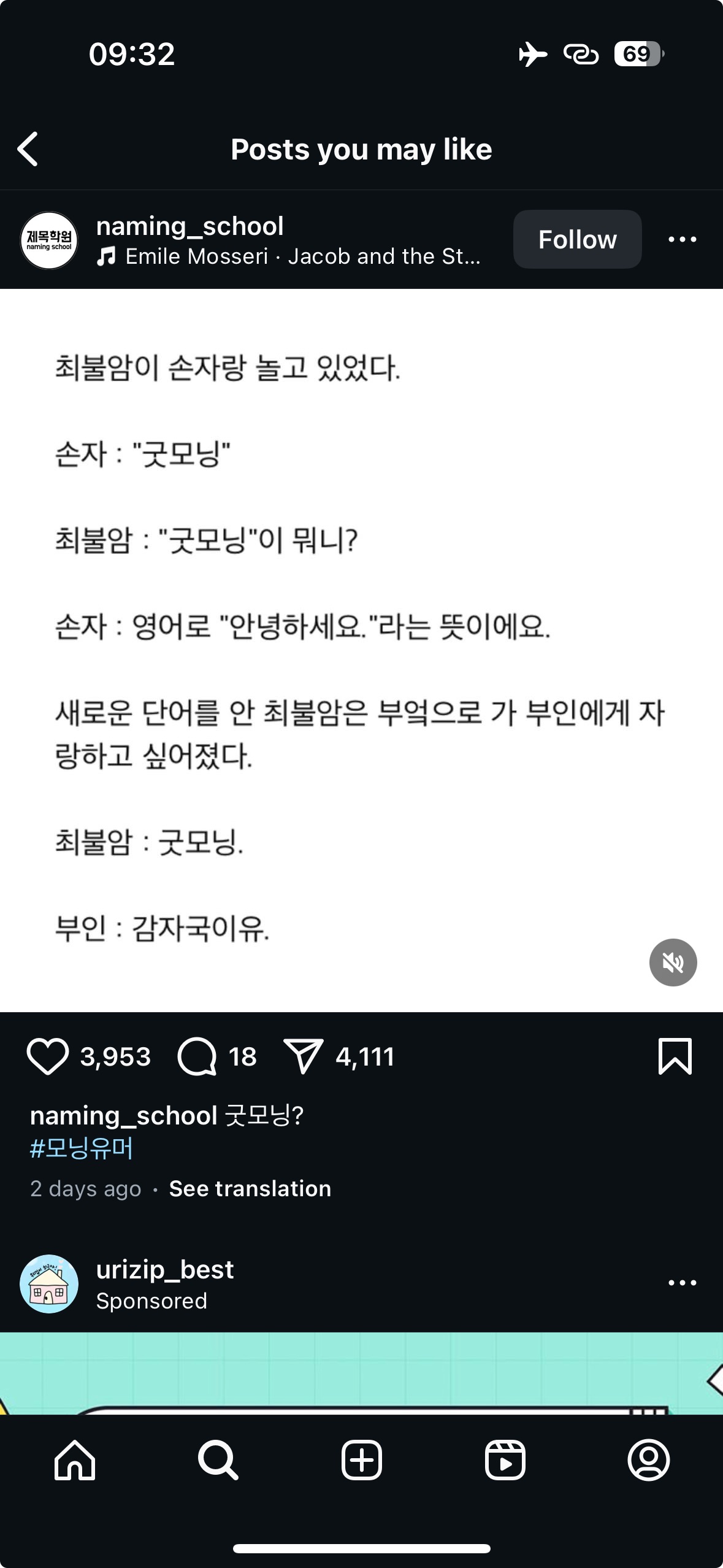
Task: Share the naming_school post
Action: (x=303, y=1056)
